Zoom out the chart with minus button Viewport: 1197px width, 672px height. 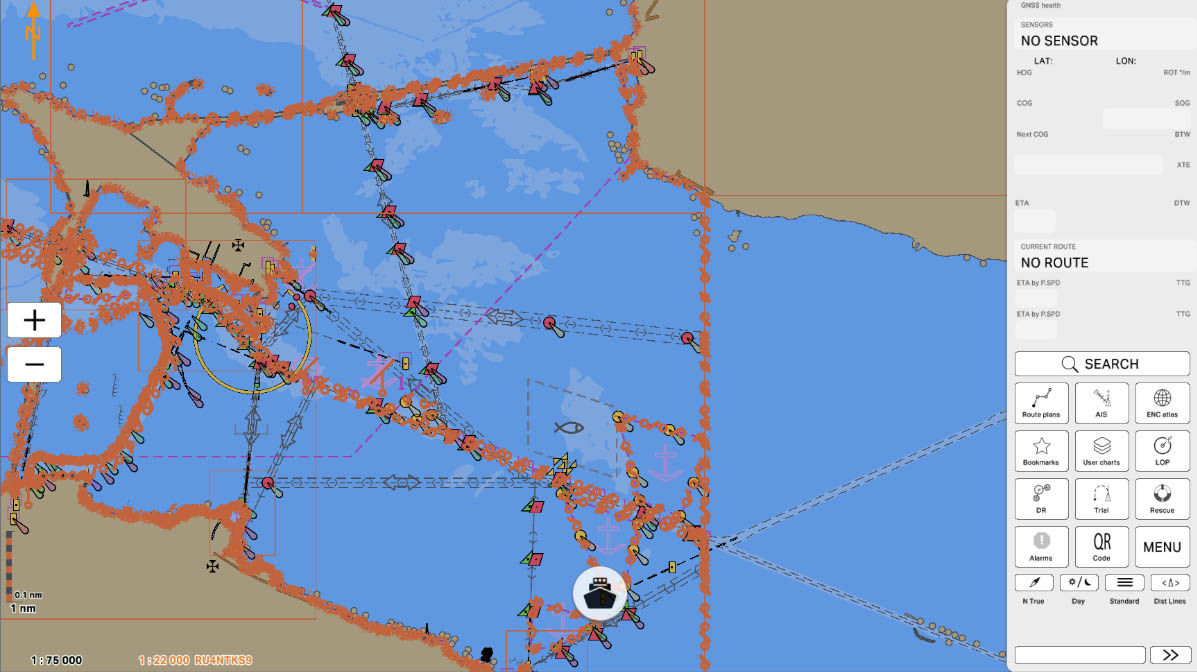34,364
